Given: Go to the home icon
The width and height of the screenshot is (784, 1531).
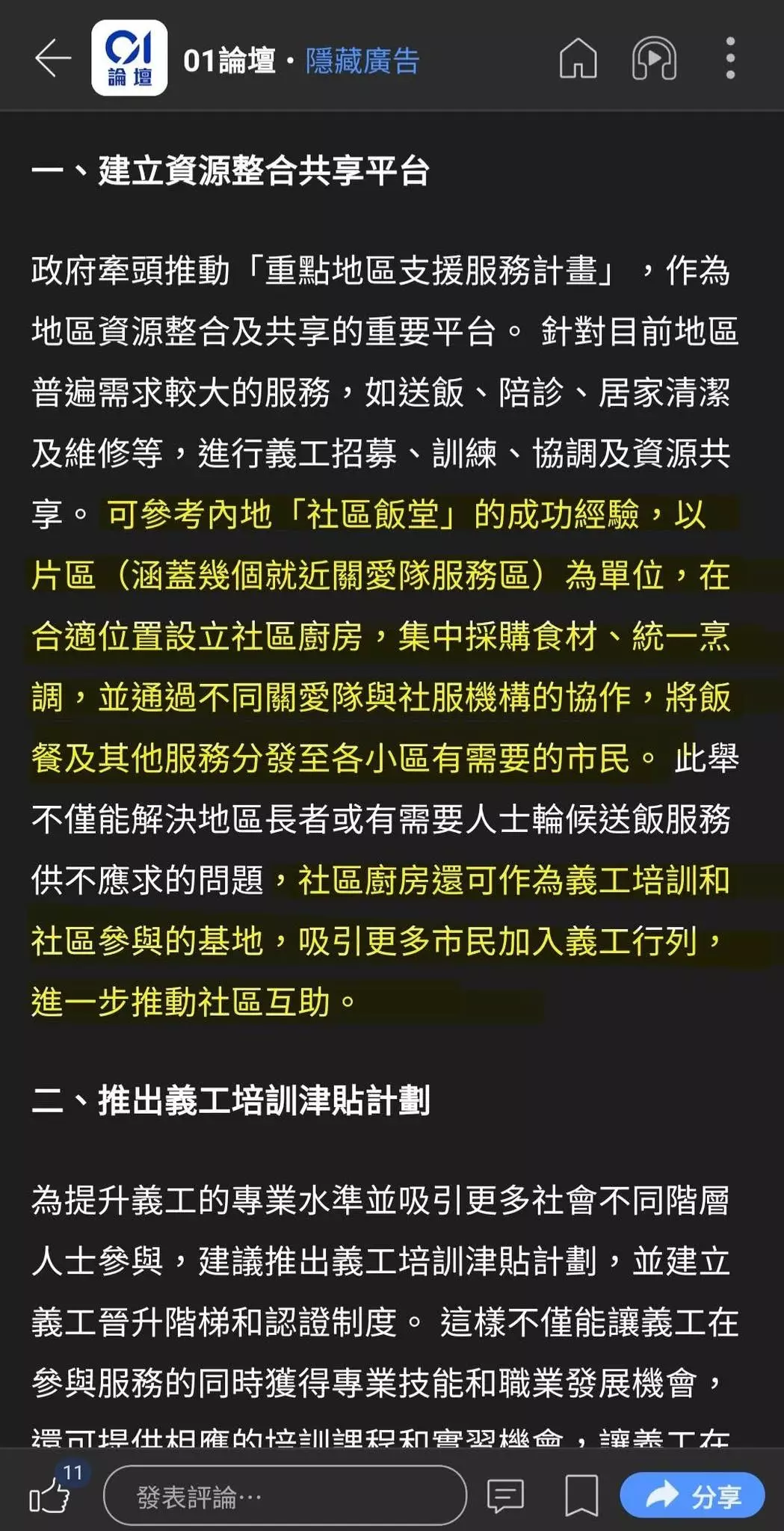Looking at the screenshot, I should [x=578, y=58].
